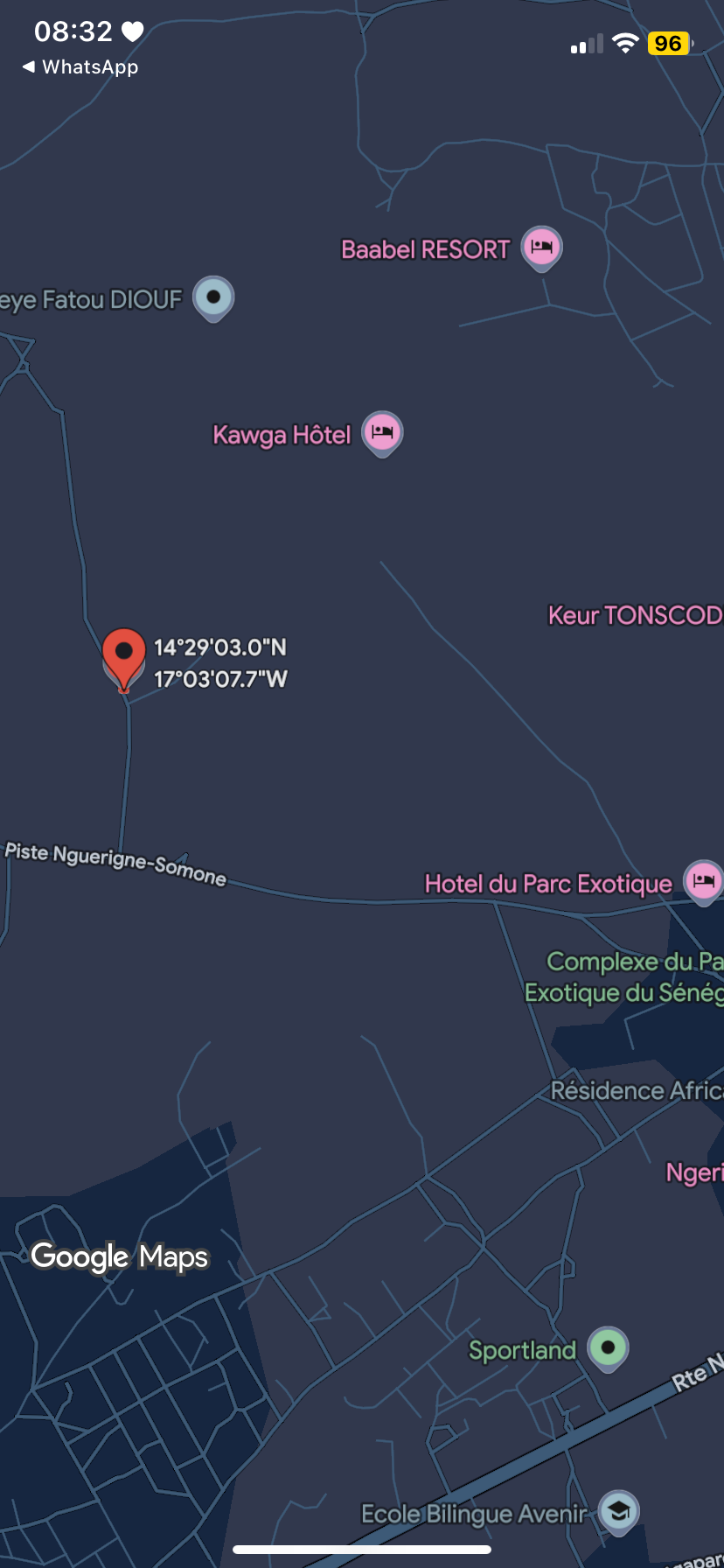Select Hotel du Parc Exotique marker
The height and width of the screenshot is (1568, 724).
click(703, 882)
